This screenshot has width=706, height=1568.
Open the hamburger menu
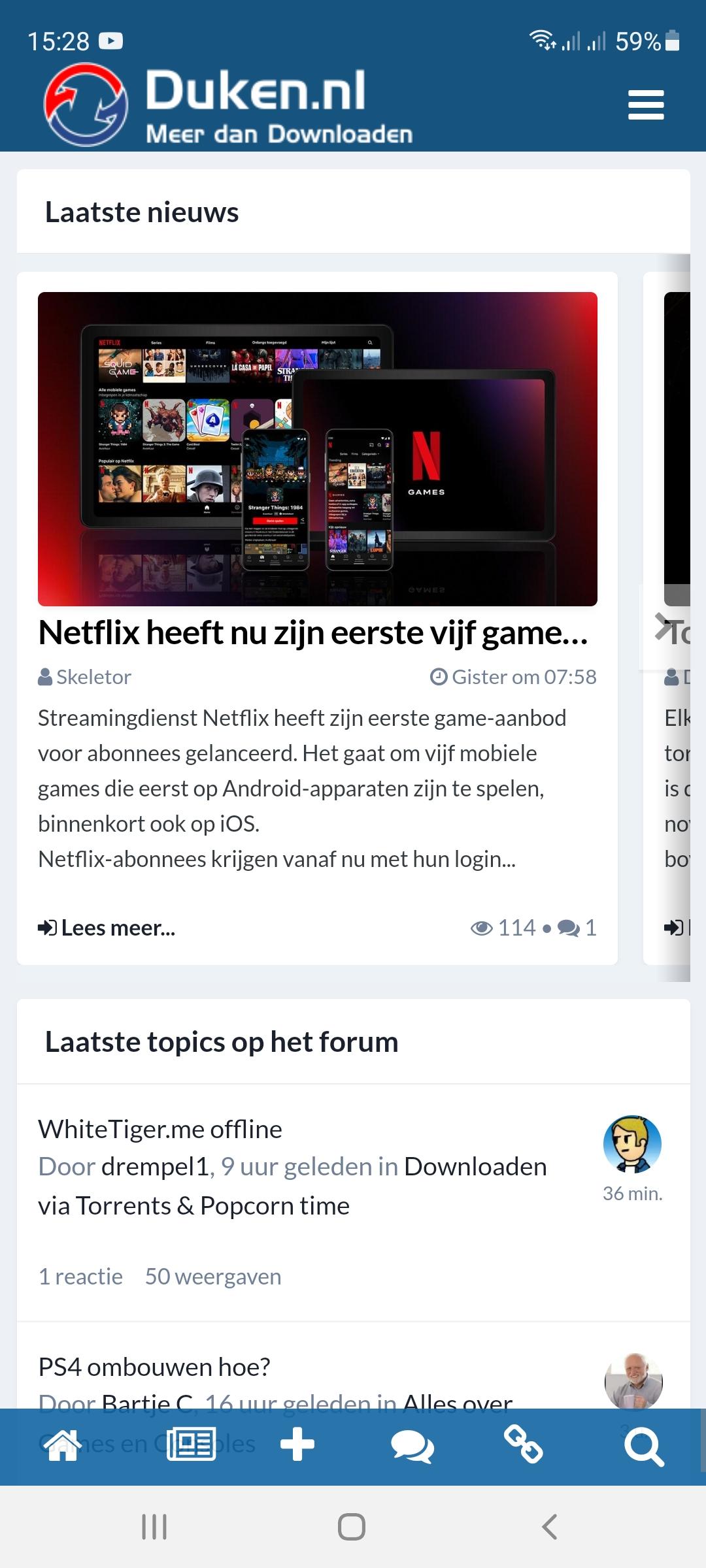click(646, 105)
